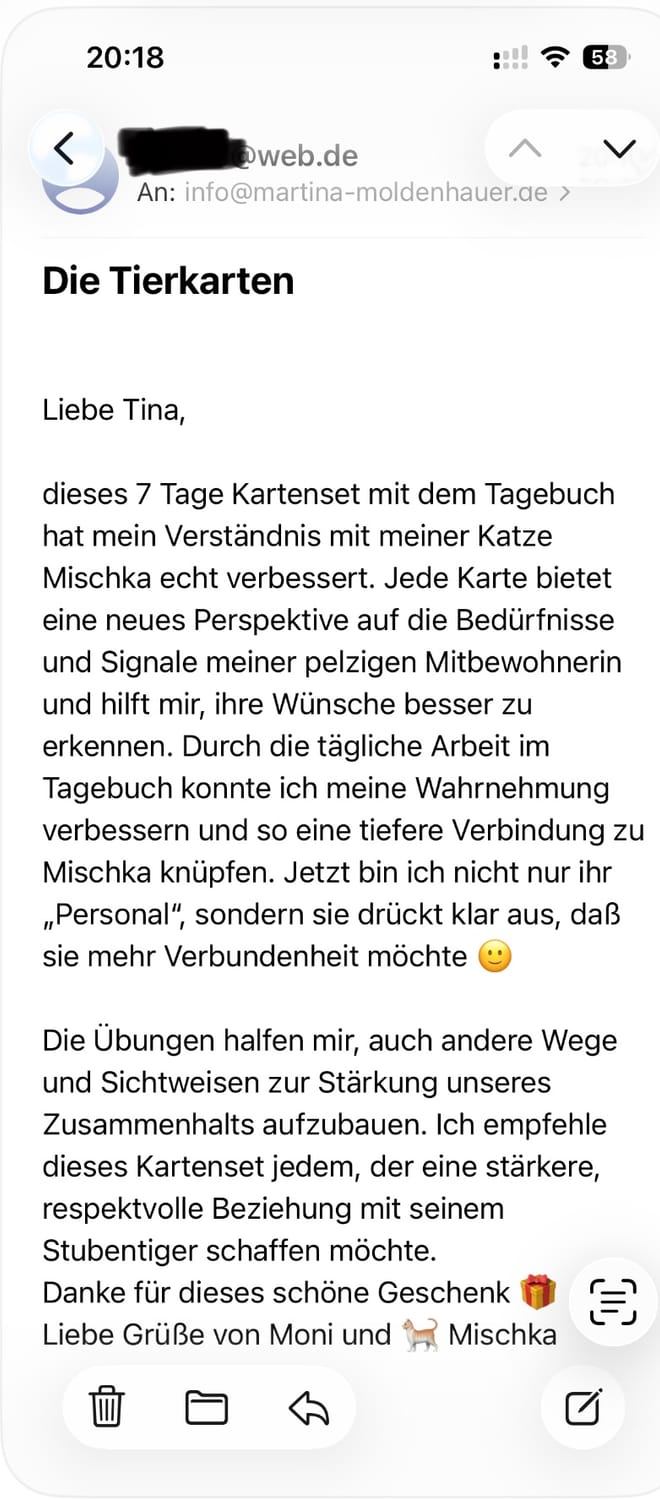Reply to this email
660x1500 pixels.
click(308, 1407)
